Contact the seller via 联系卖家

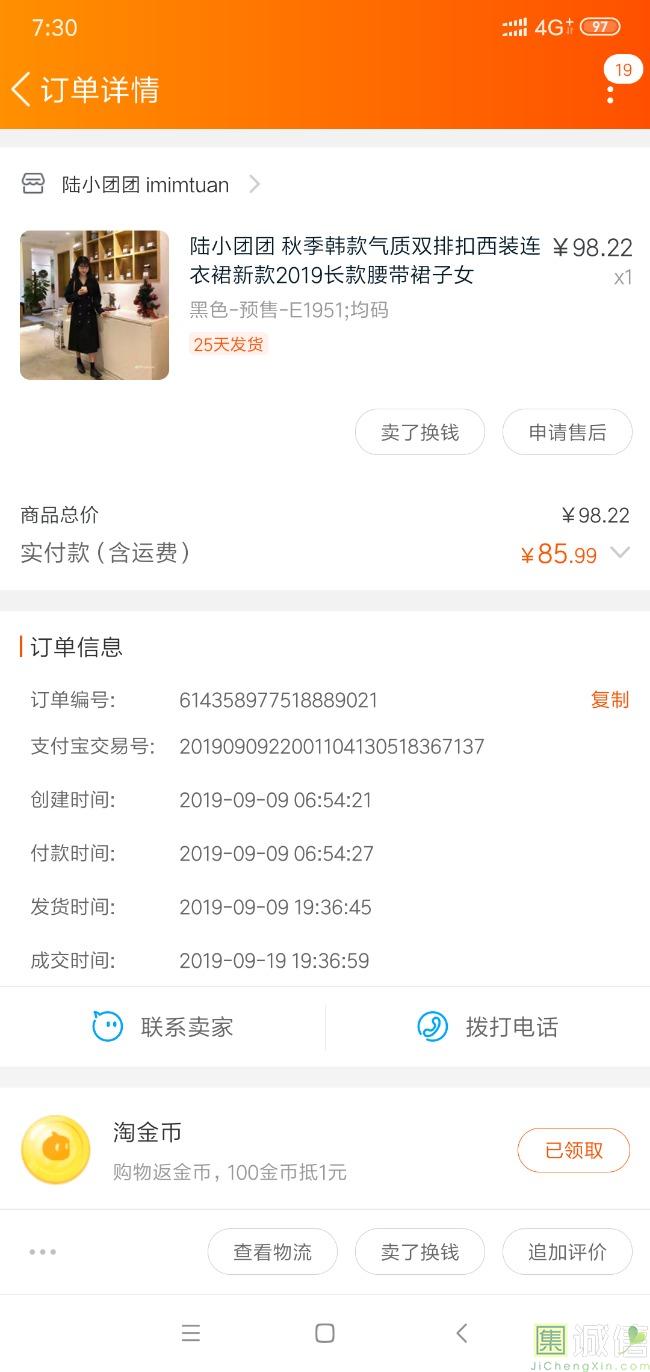pyautogui.click(x=163, y=1027)
